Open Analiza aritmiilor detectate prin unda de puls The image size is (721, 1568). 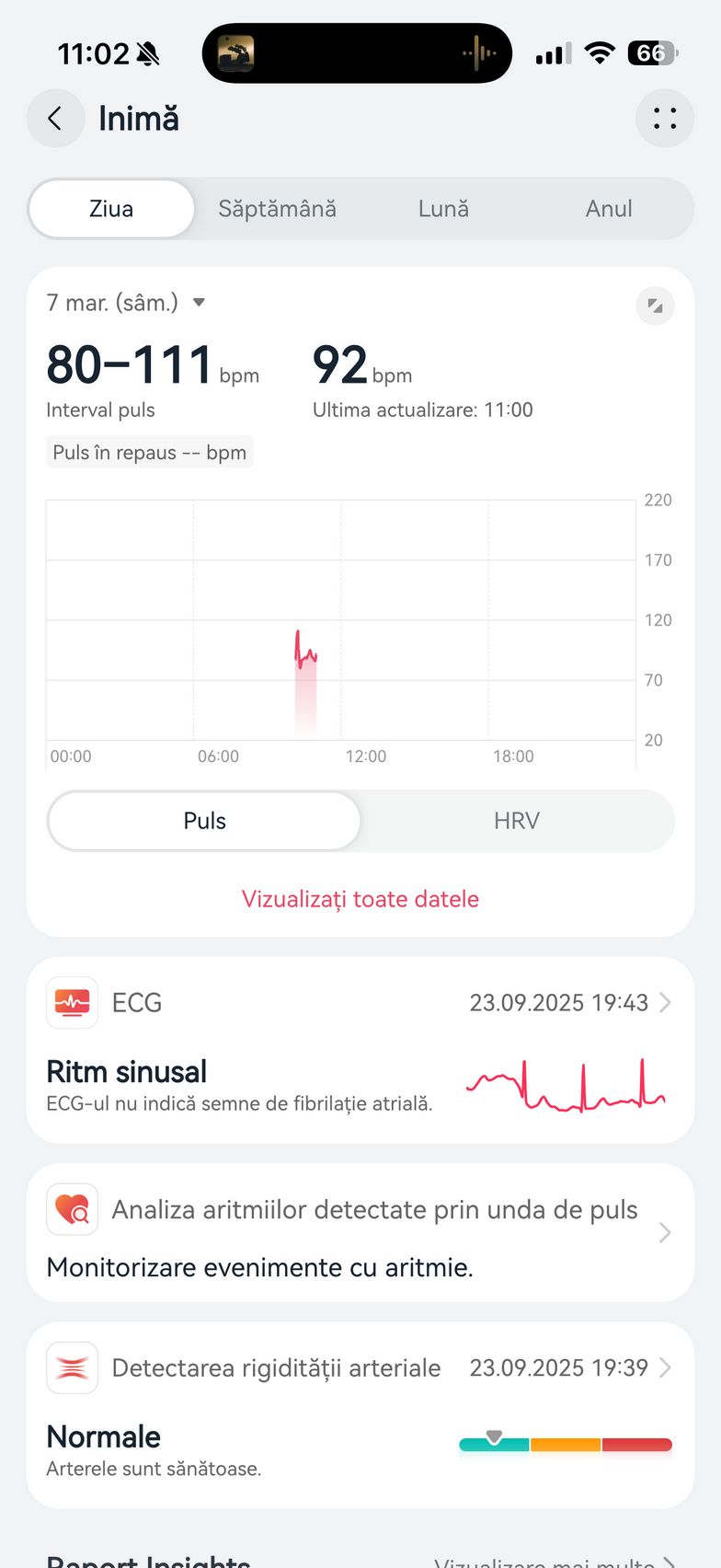click(x=360, y=1232)
